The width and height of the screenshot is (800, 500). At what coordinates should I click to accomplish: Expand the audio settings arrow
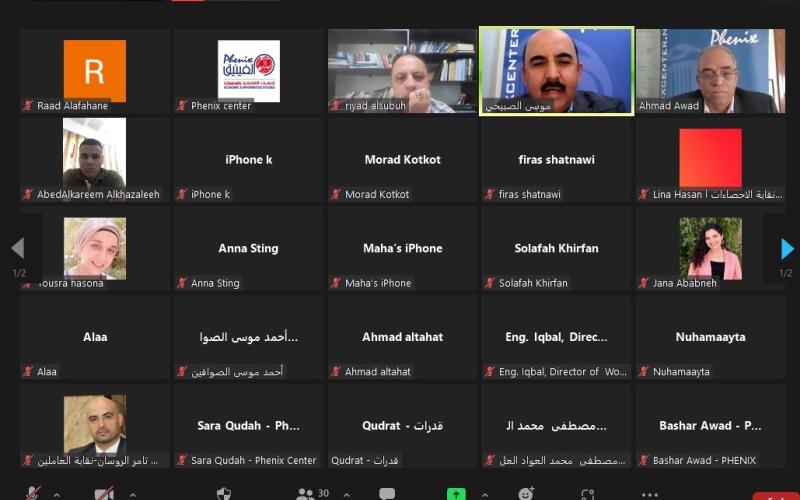[57, 494]
